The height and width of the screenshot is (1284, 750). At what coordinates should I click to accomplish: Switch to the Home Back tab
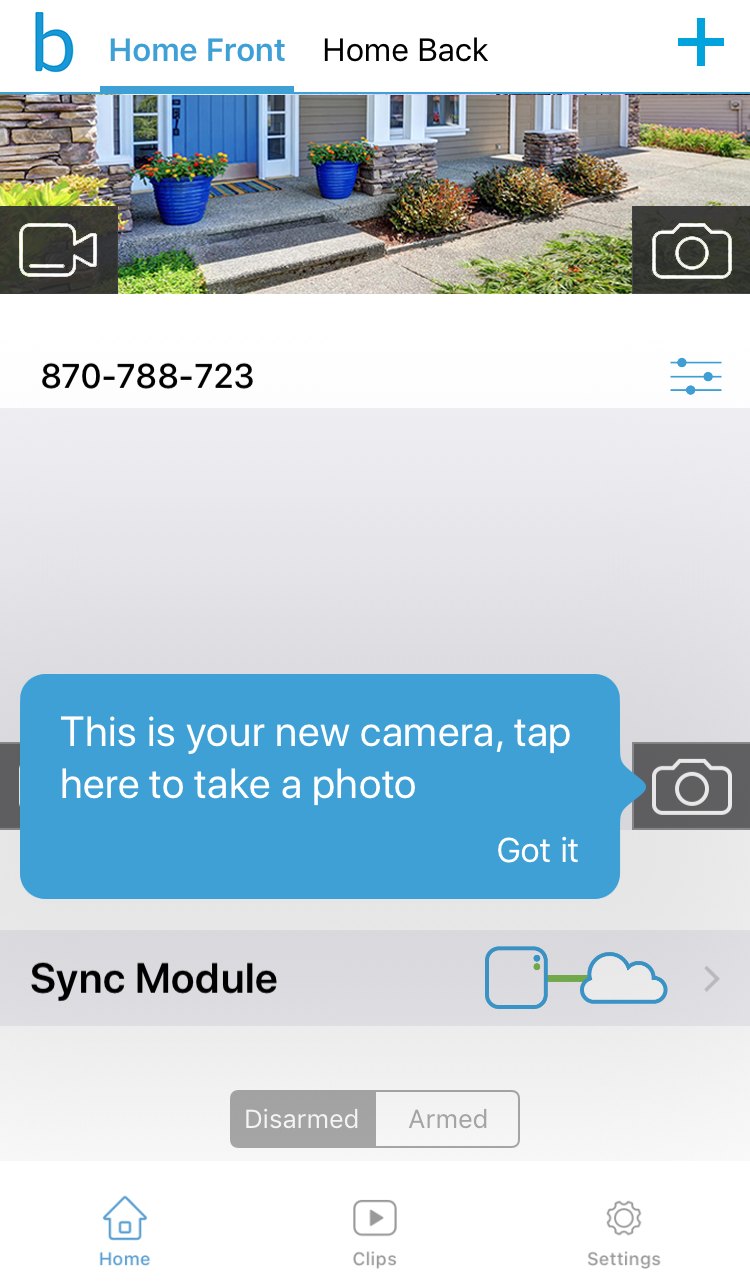coord(405,50)
